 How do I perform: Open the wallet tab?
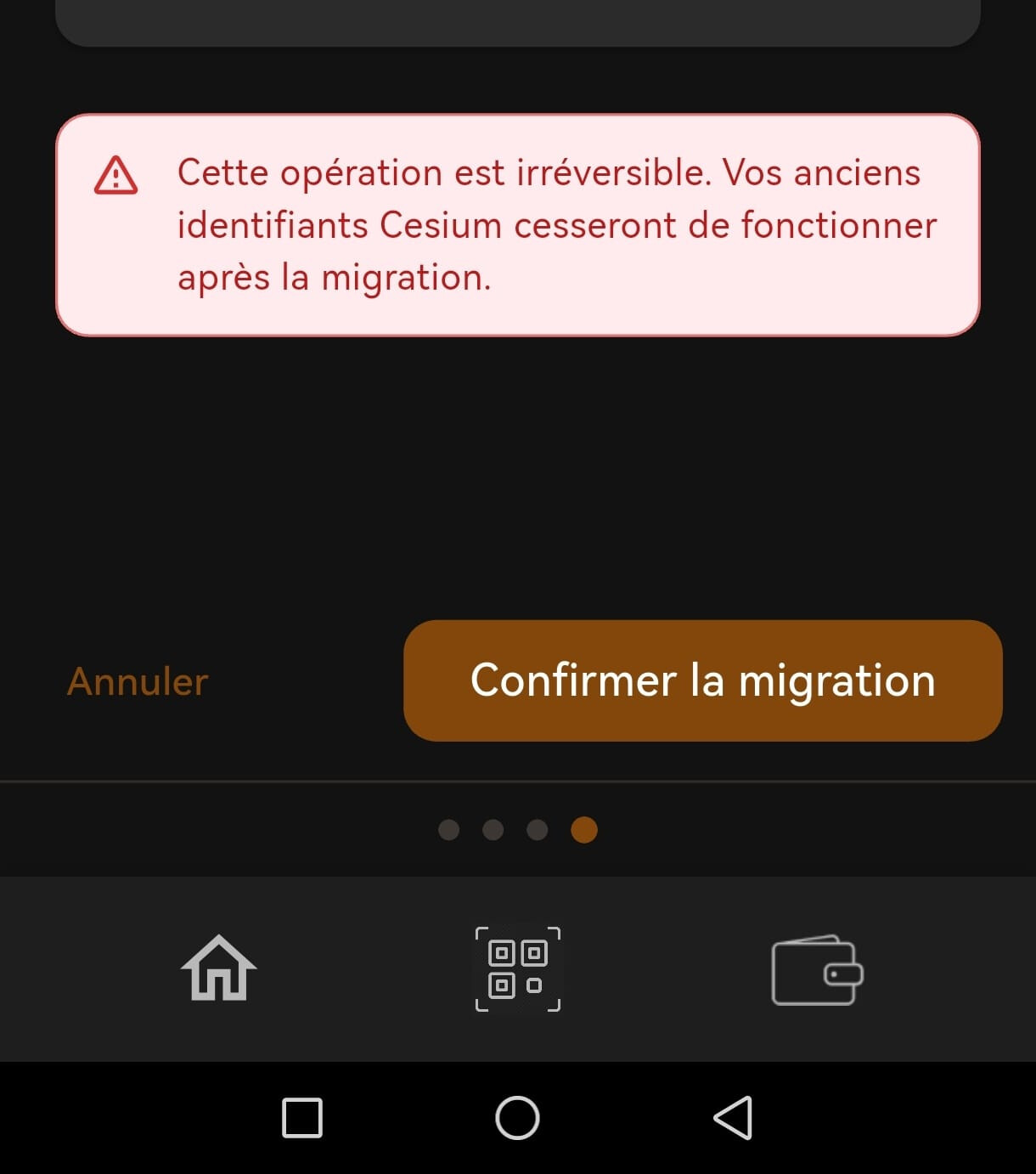(x=816, y=970)
